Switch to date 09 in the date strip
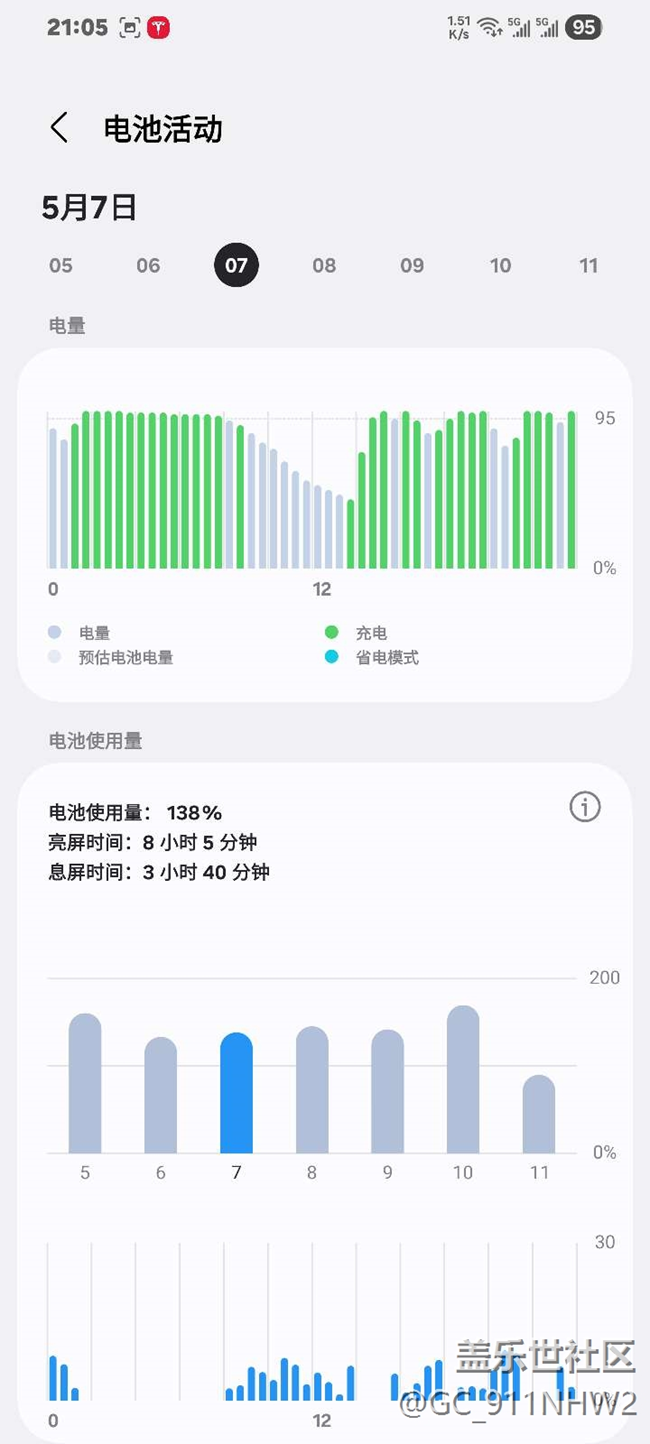The image size is (650, 1444). [412, 265]
